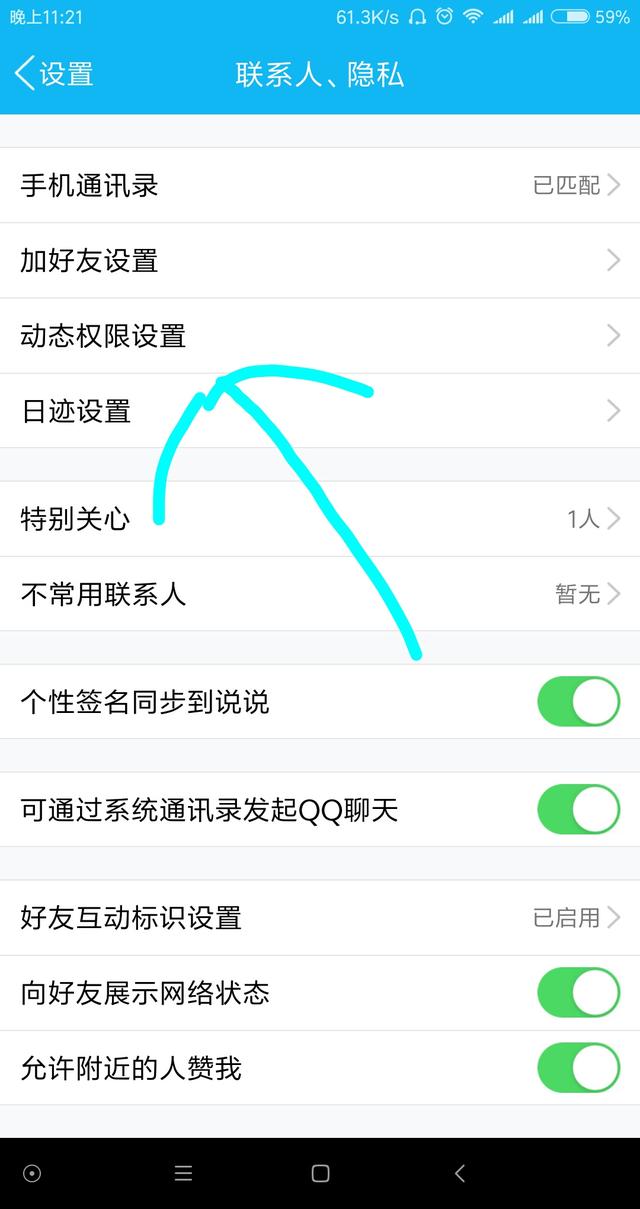This screenshot has height=1209, width=640.
Task: Tap the system back button
Action: click(459, 1174)
